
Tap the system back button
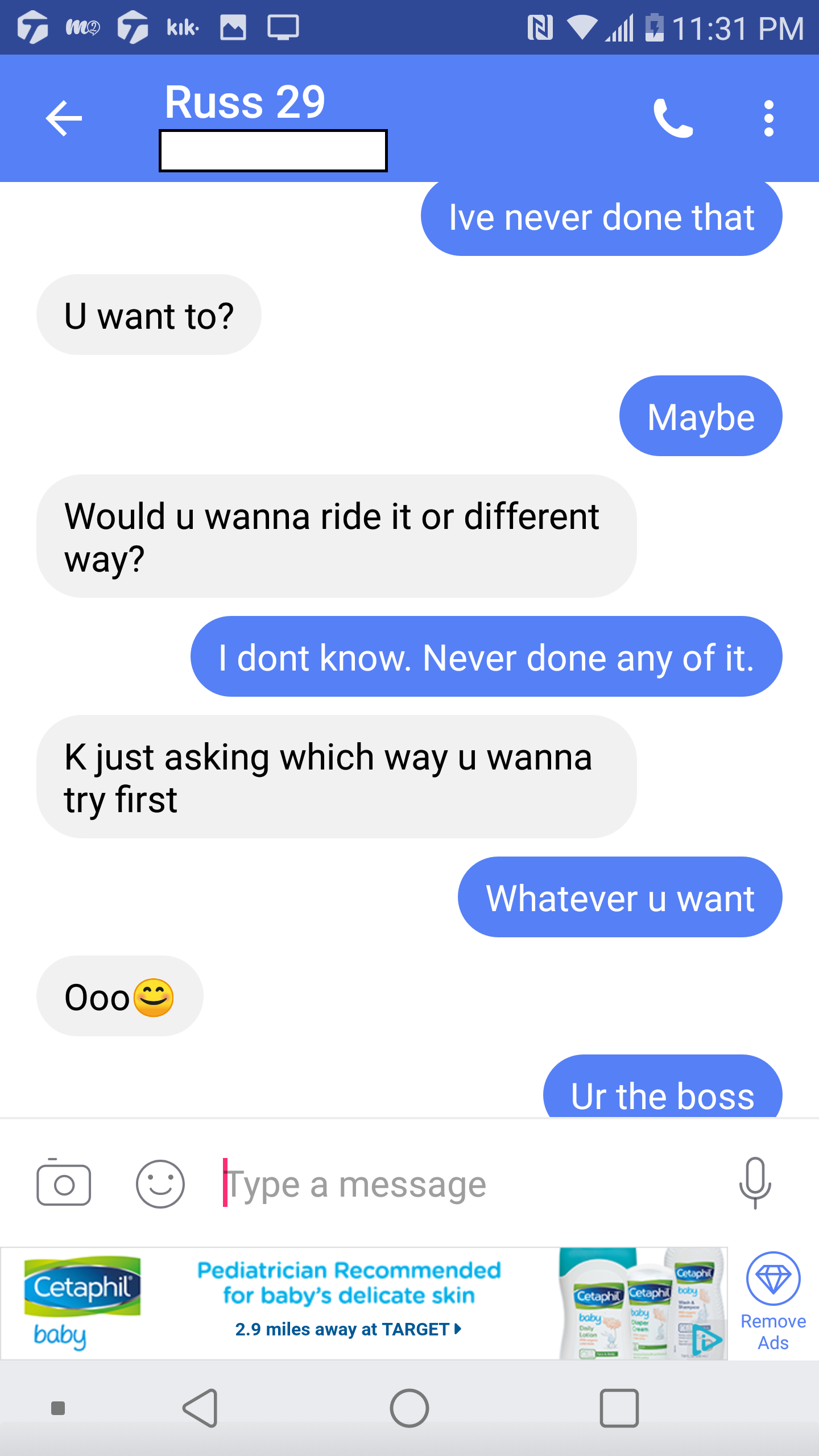(200, 1408)
